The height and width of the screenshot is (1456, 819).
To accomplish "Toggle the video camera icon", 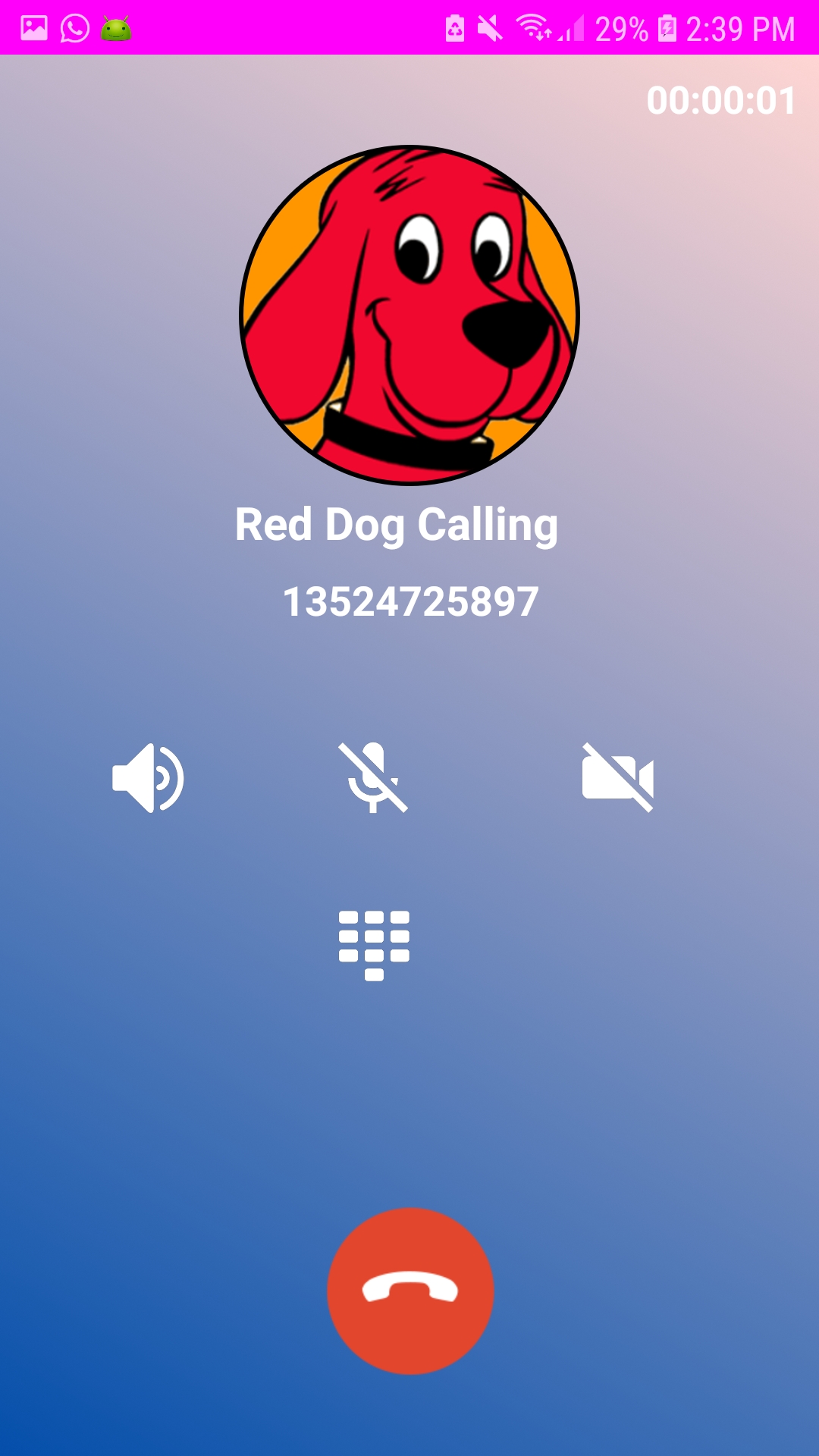I will [617, 778].
